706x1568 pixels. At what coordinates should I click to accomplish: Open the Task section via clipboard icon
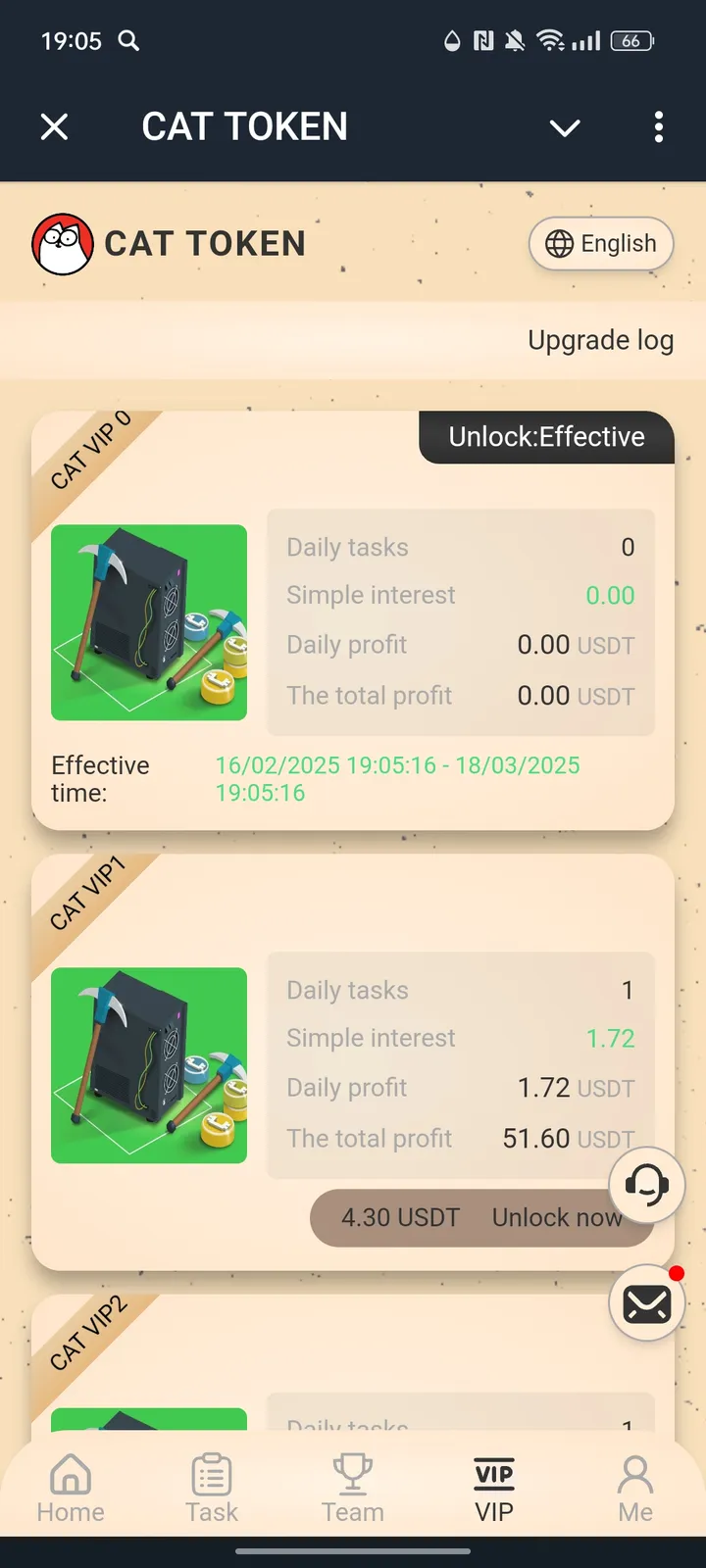coord(211,1473)
